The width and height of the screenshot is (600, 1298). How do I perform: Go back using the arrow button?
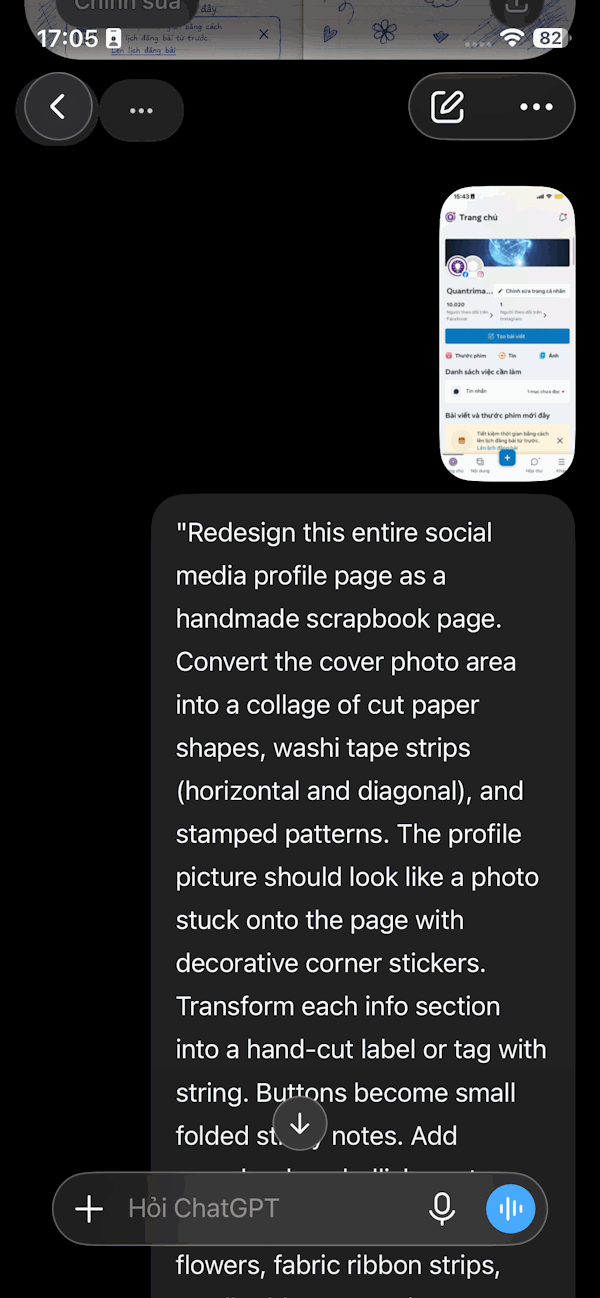tap(58, 106)
